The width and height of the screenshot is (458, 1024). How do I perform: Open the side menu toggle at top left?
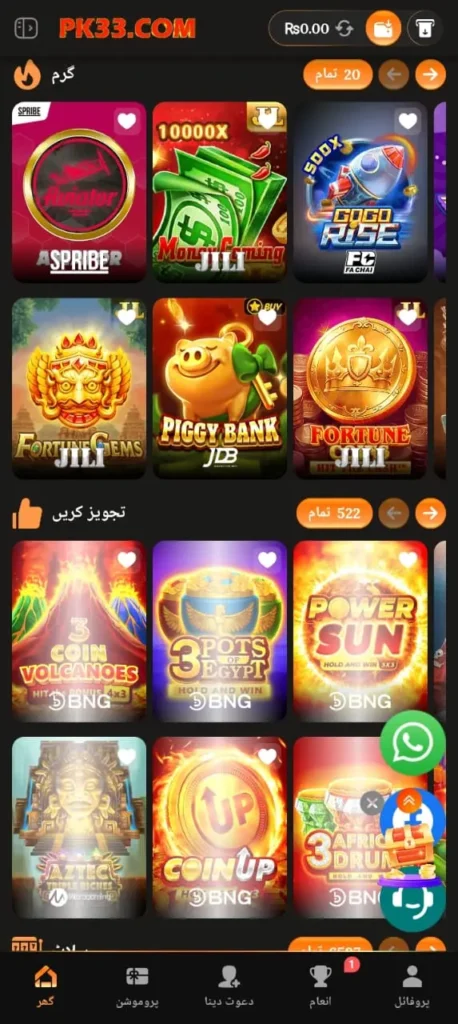click(26, 28)
